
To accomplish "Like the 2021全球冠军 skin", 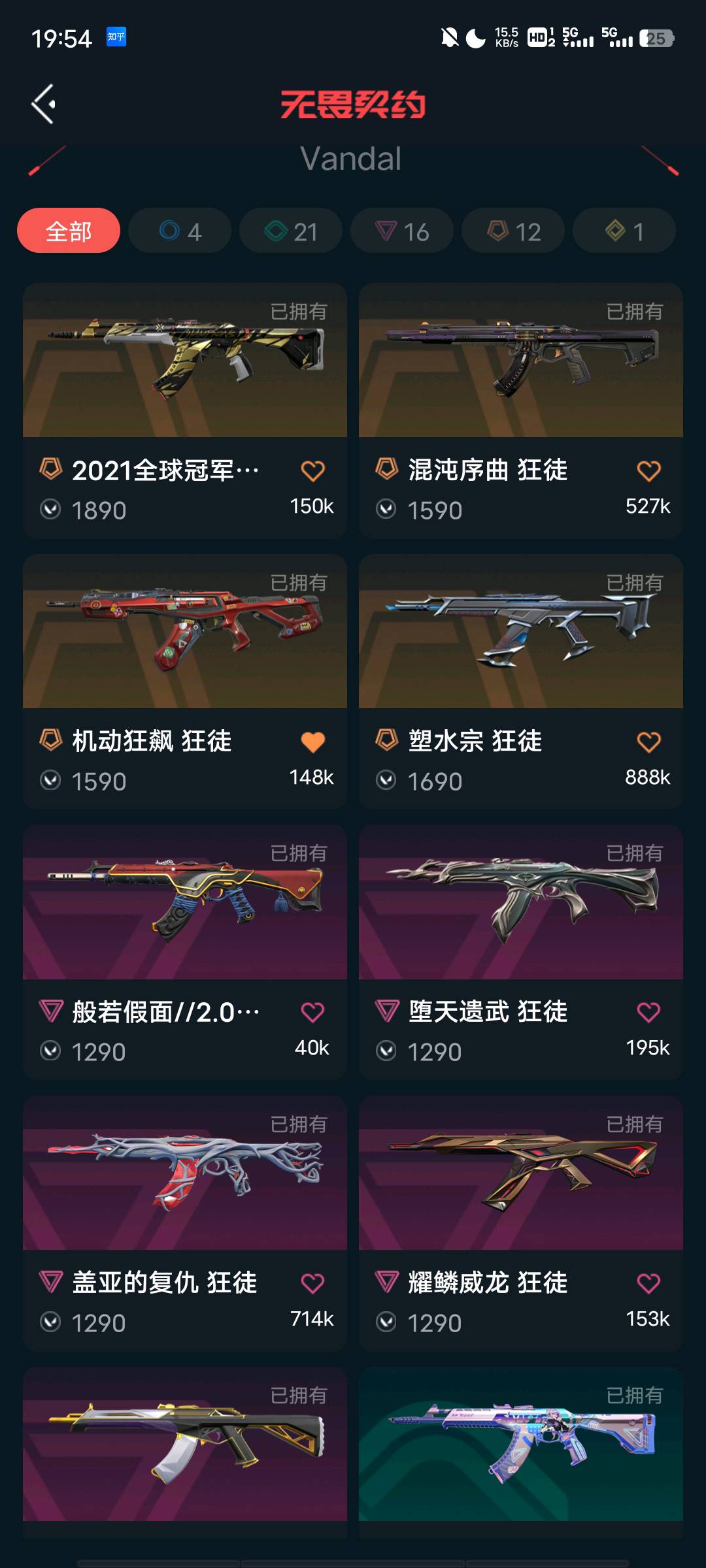I will click(x=312, y=471).
